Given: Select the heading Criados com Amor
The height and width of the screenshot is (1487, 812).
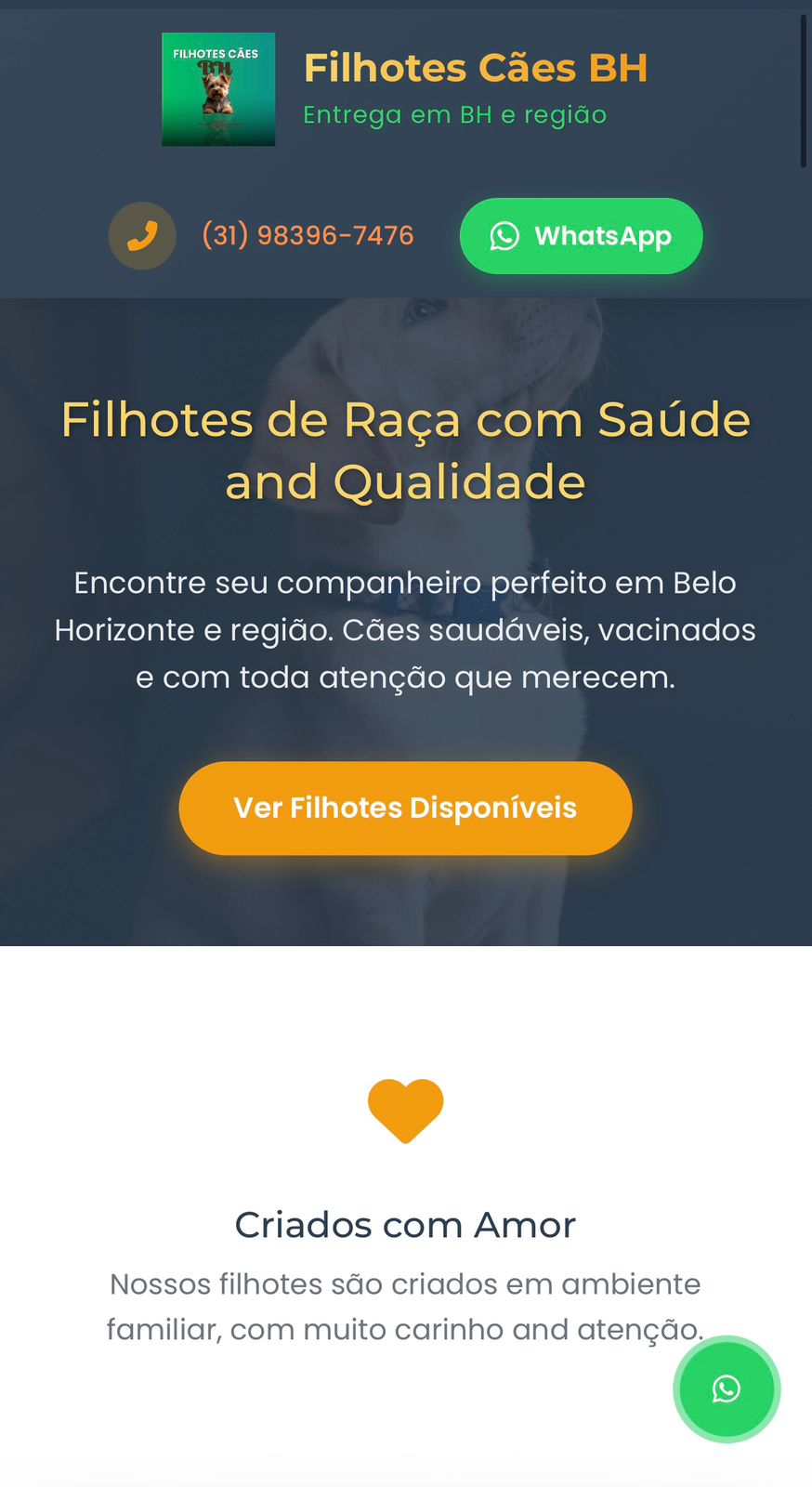Looking at the screenshot, I should coord(405,1224).
